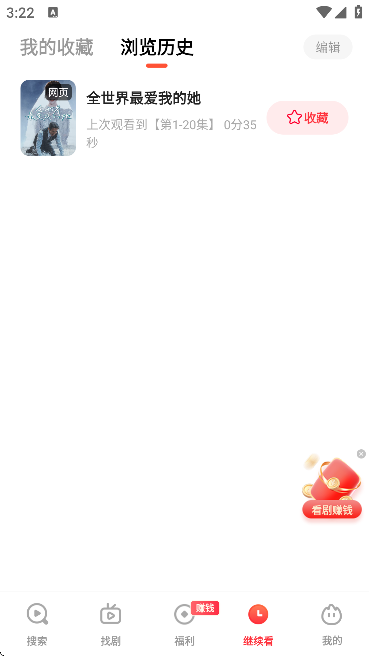369x656 pixels.
Task: Tap the 继续看 tab
Action: (x=258, y=624)
